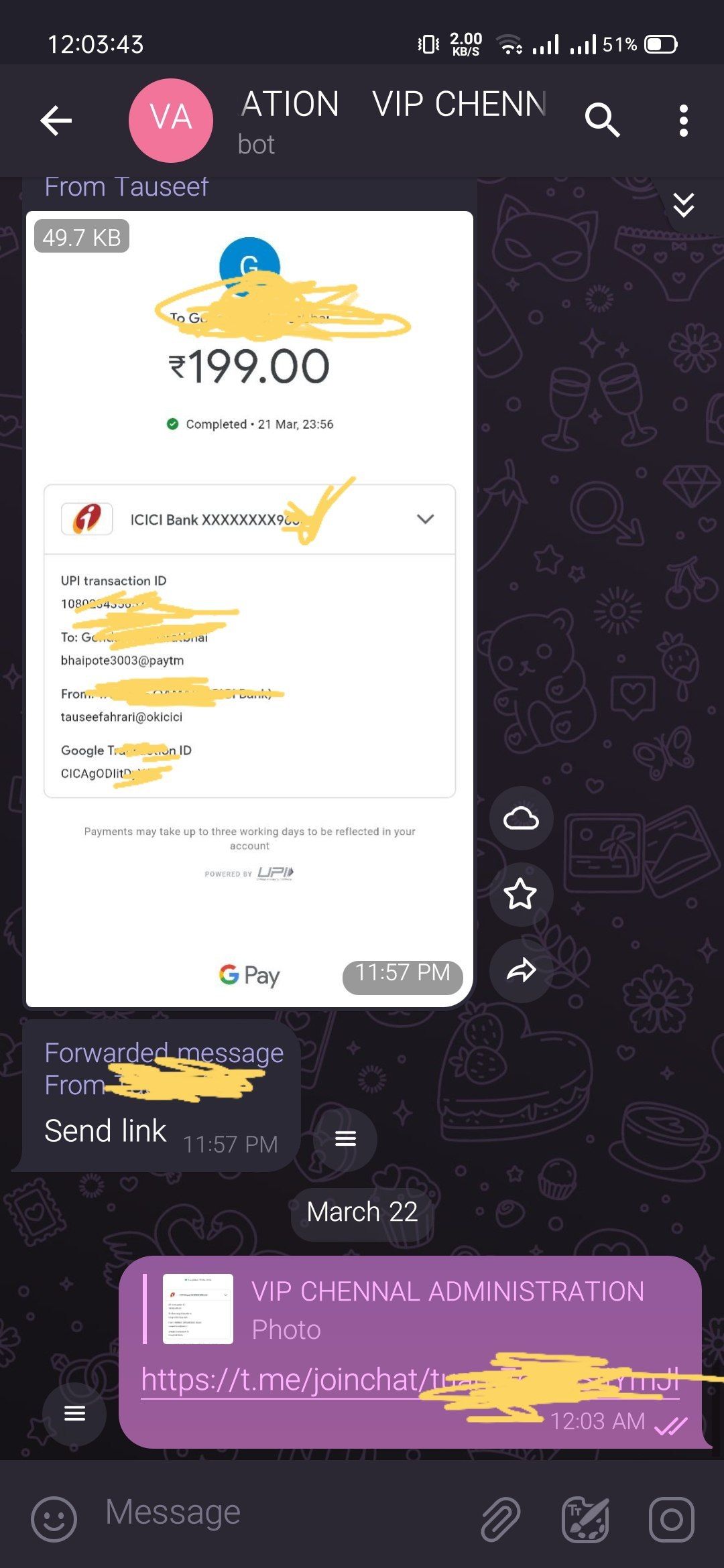Screen dimensions: 724x1568
Task: Open the text formatting palette icon
Action: [x=585, y=1518]
